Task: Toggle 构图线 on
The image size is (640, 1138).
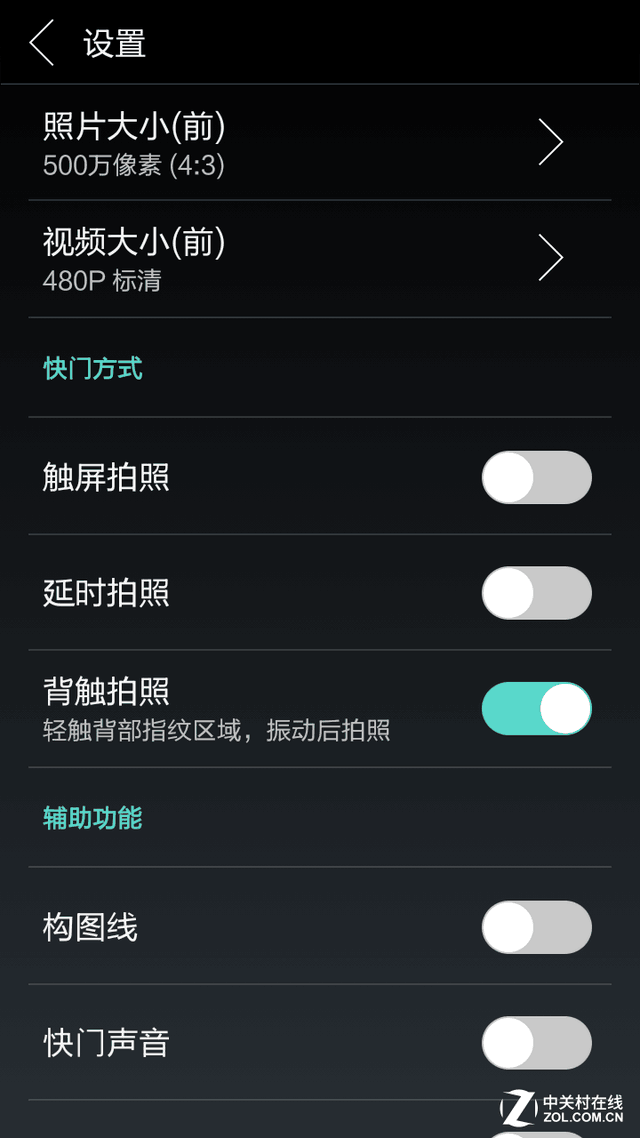Action: [537, 927]
